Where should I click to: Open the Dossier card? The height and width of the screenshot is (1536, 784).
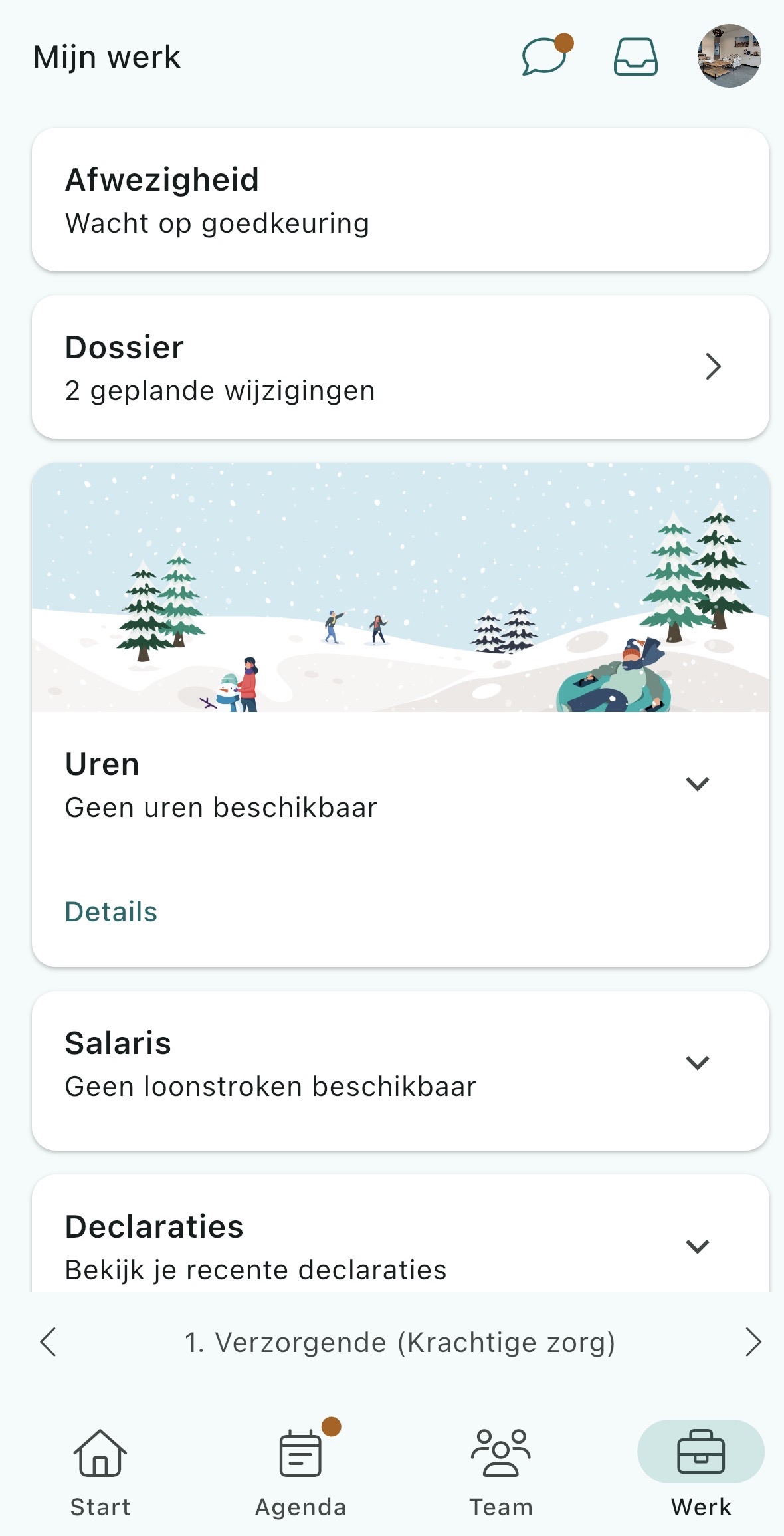(400, 367)
